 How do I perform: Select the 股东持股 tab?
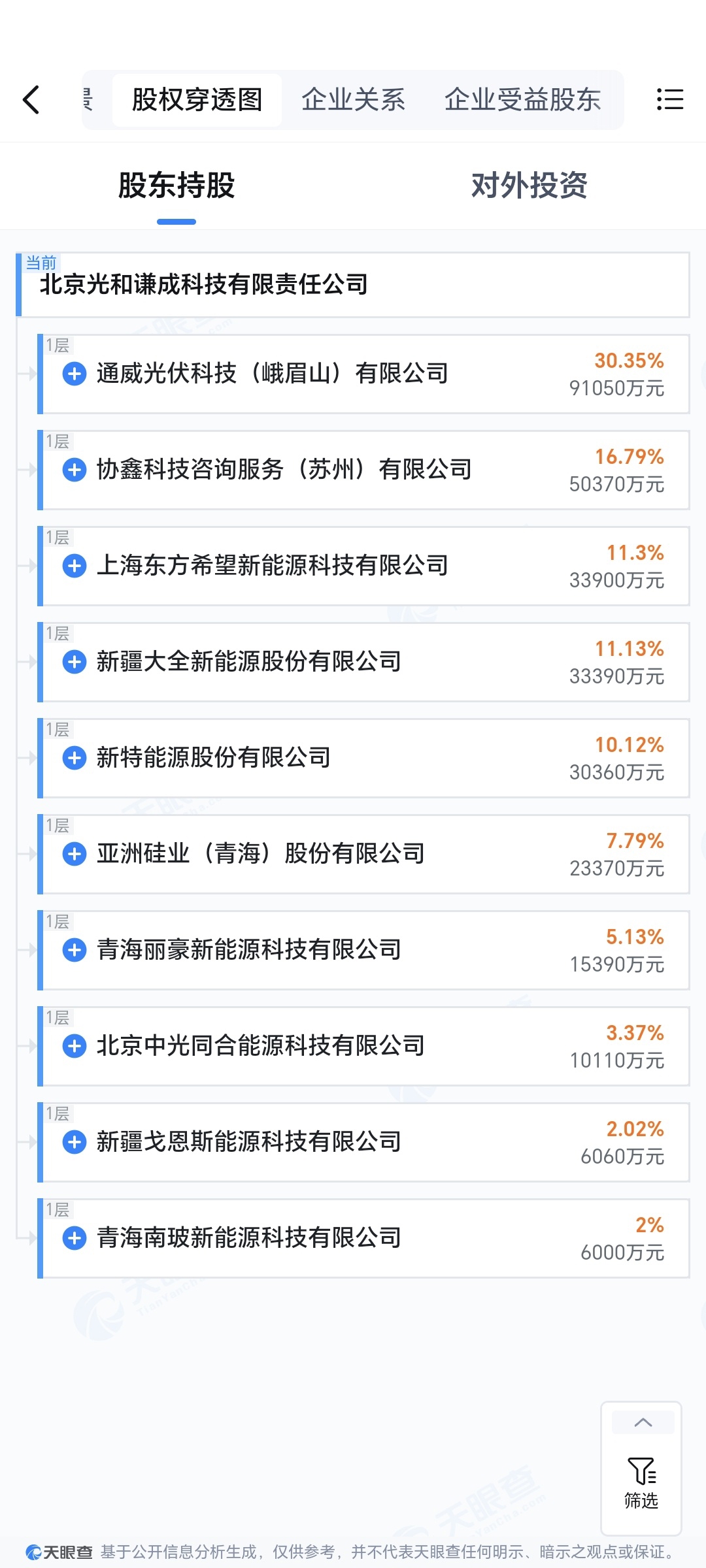[176, 186]
